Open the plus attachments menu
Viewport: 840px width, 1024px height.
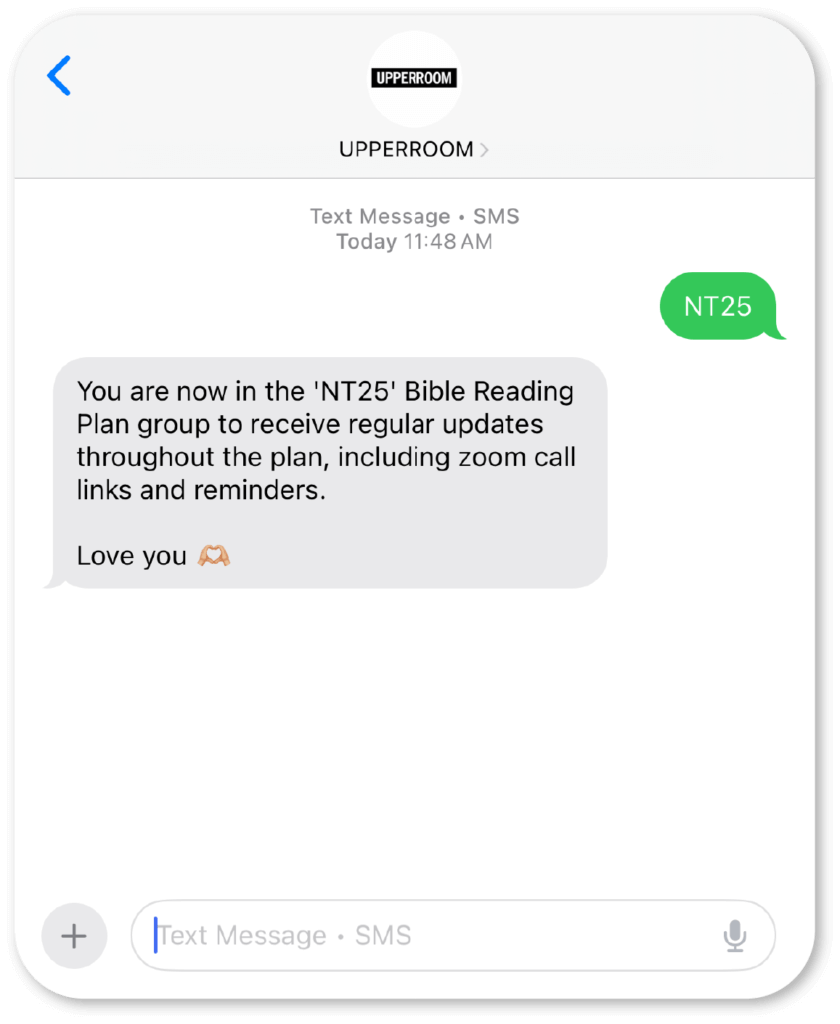[x=74, y=936]
